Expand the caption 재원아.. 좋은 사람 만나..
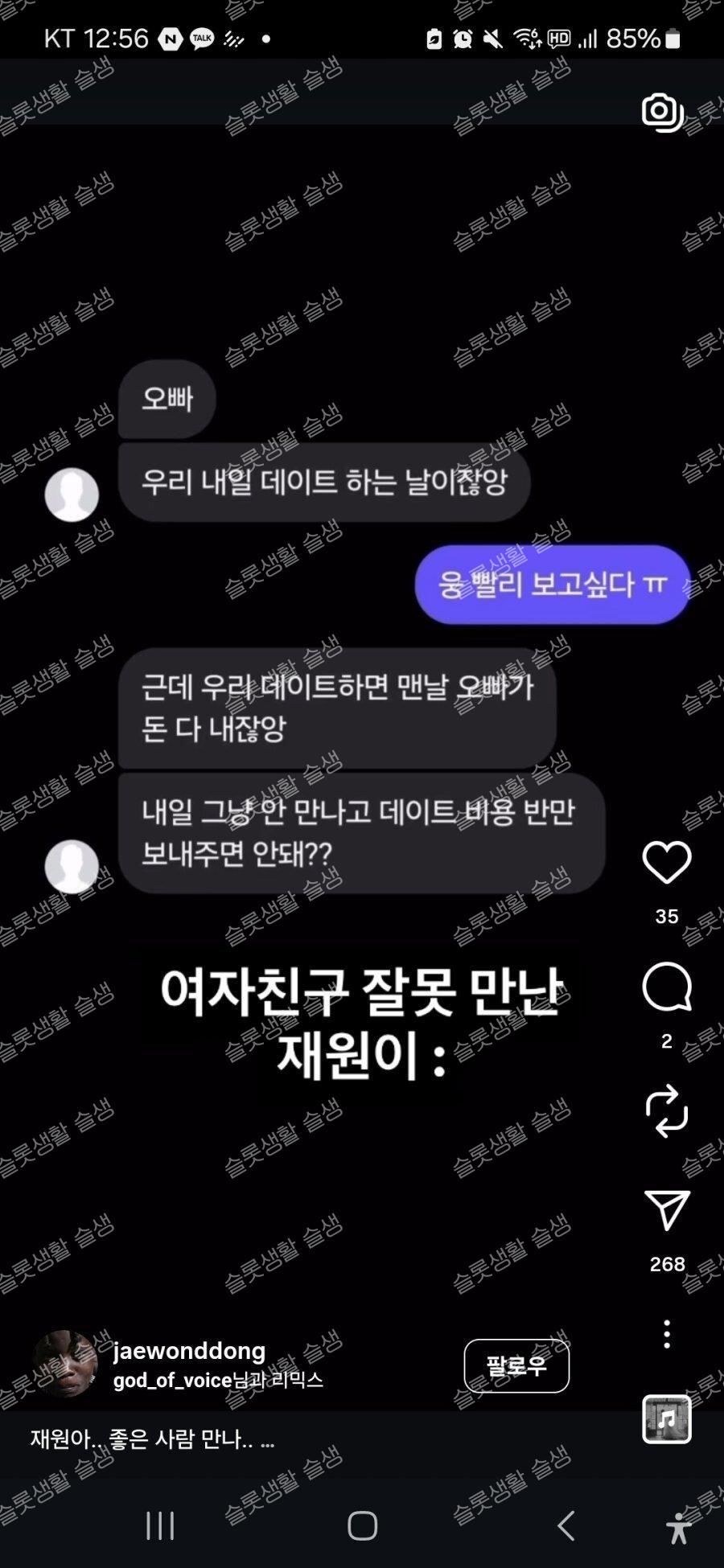 pyautogui.click(x=153, y=1439)
